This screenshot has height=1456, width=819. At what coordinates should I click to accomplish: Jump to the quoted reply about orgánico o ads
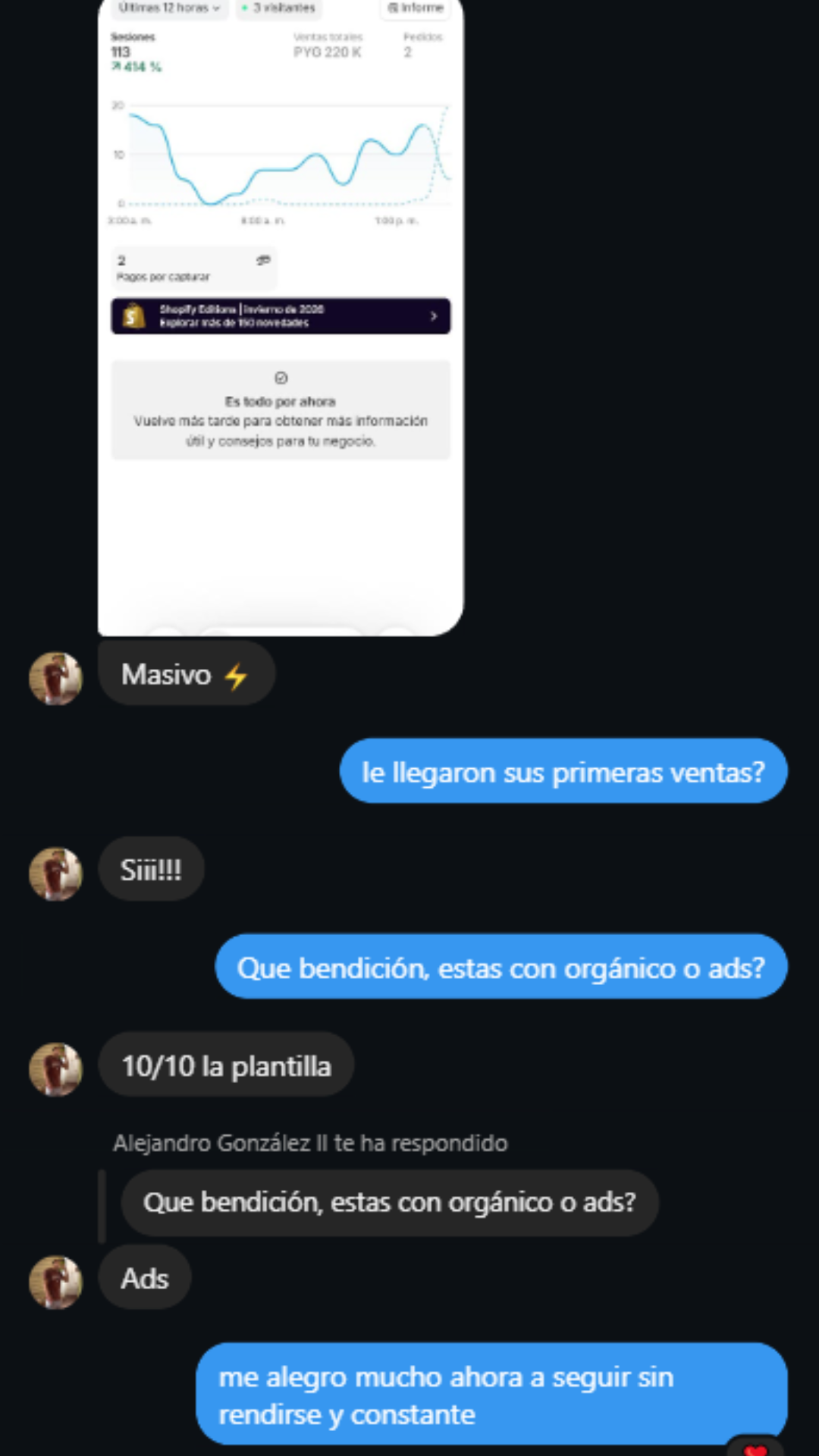coord(389,1203)
